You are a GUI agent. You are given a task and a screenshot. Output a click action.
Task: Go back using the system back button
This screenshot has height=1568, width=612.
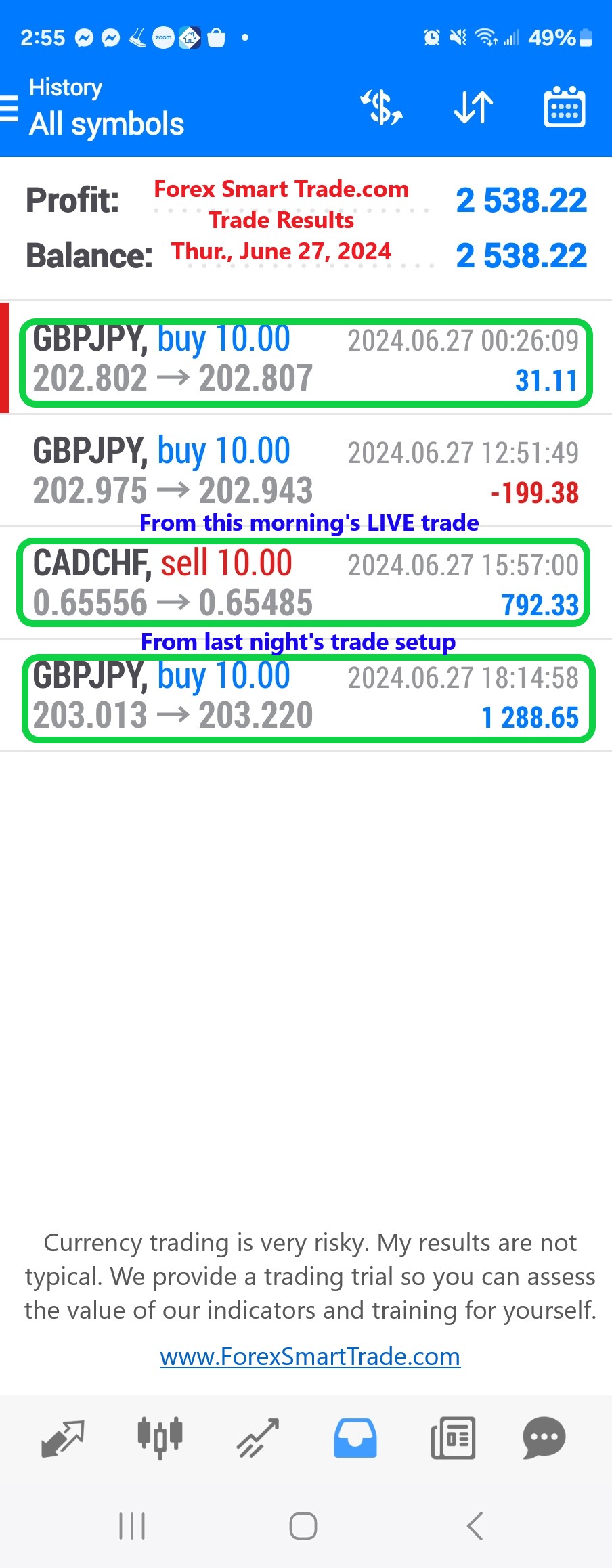click(x=475, y=1526)
